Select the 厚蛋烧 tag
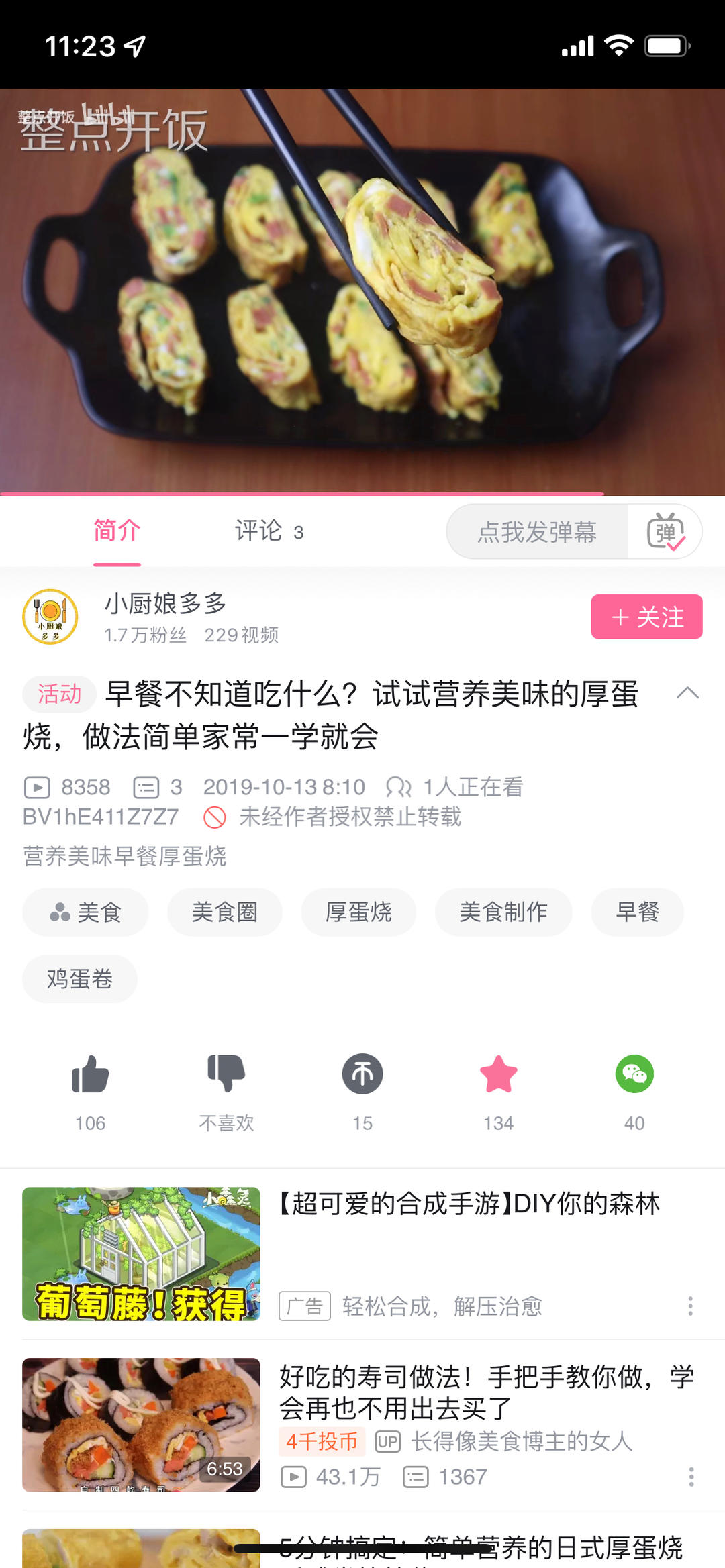Viewport: 725px width, 1568px height. tap(358, 912)
